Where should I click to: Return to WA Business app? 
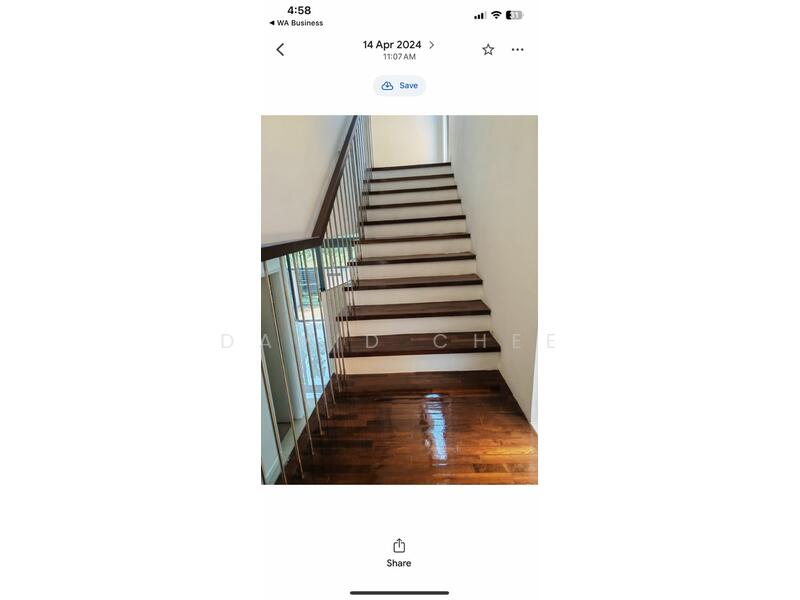tap(296, 23)
